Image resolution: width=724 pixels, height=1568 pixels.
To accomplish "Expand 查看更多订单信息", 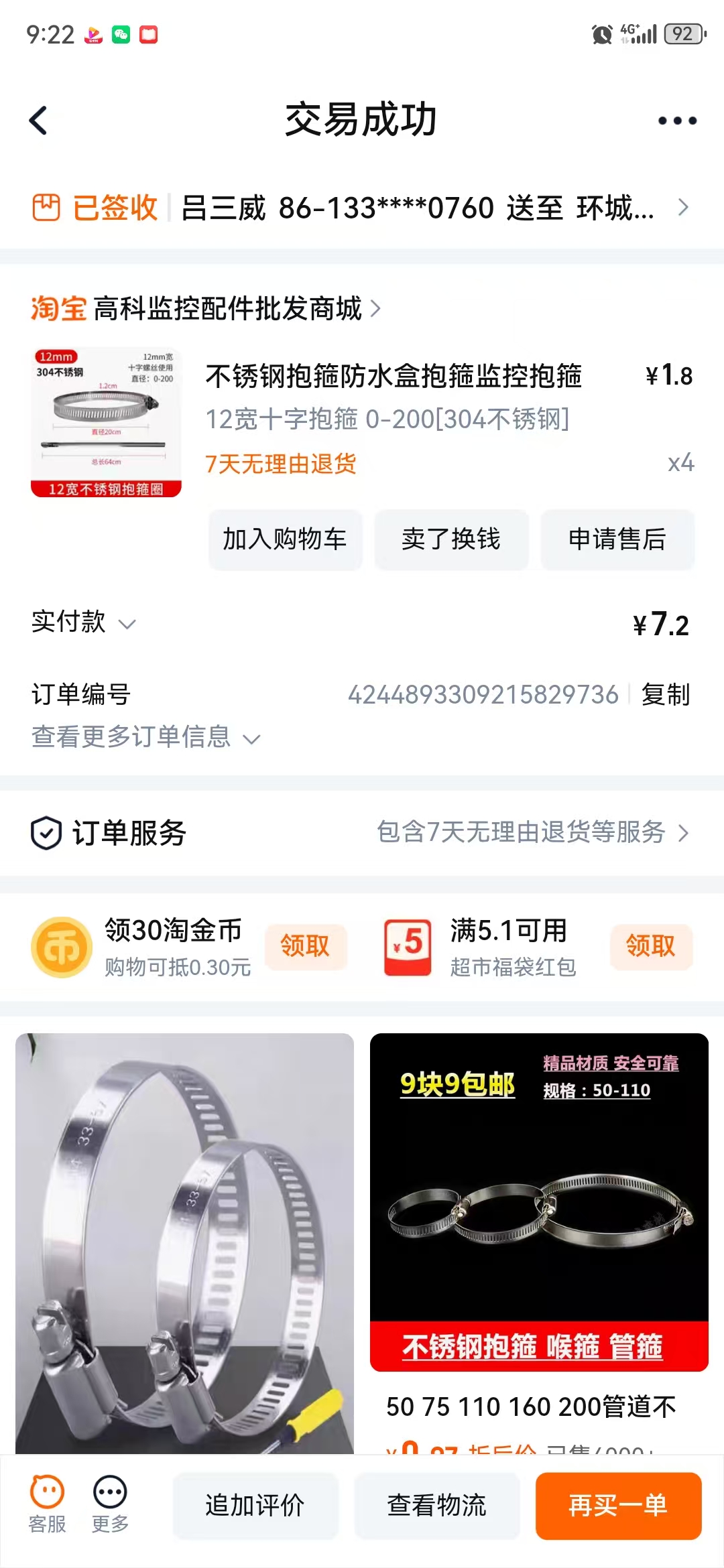I will (145, 737).
